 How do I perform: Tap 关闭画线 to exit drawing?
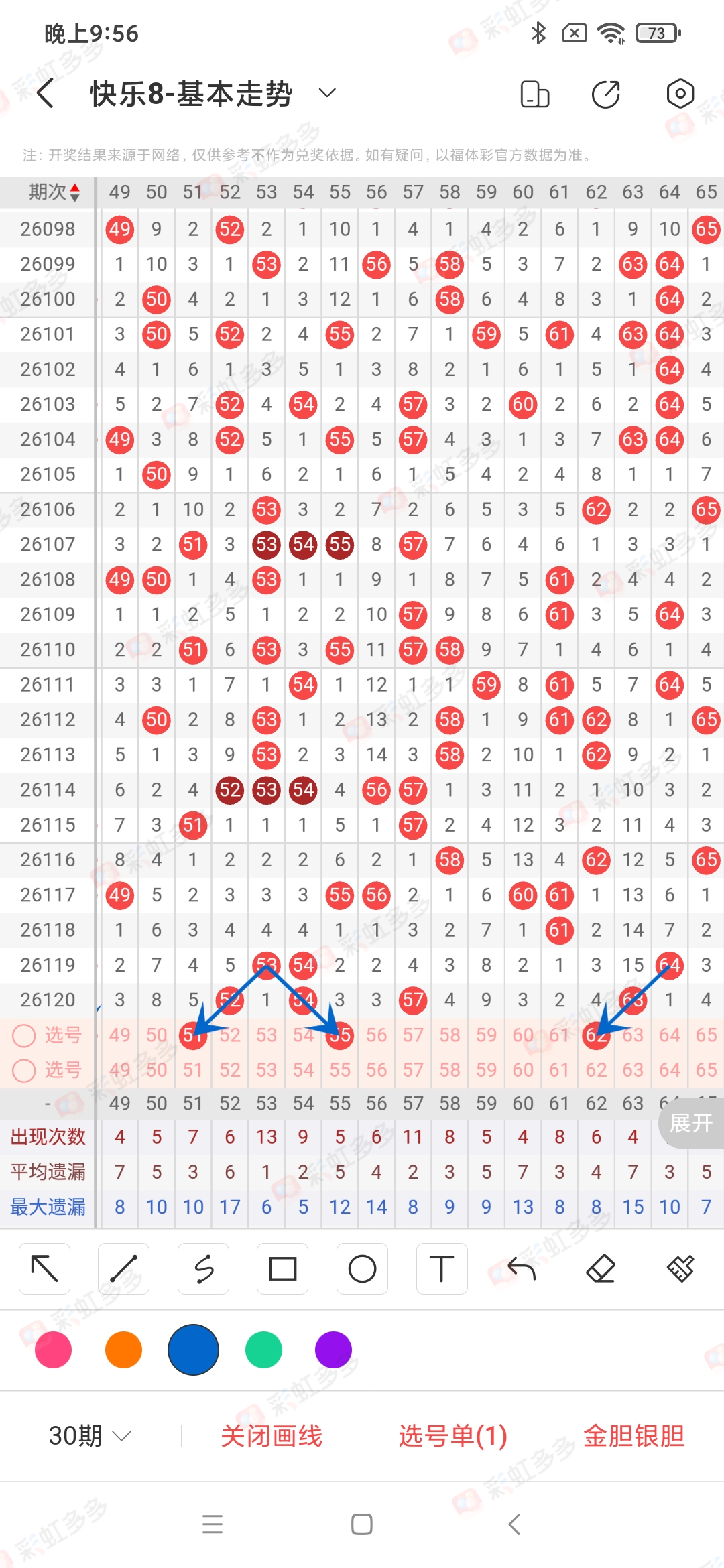(x=271, y=1435)
